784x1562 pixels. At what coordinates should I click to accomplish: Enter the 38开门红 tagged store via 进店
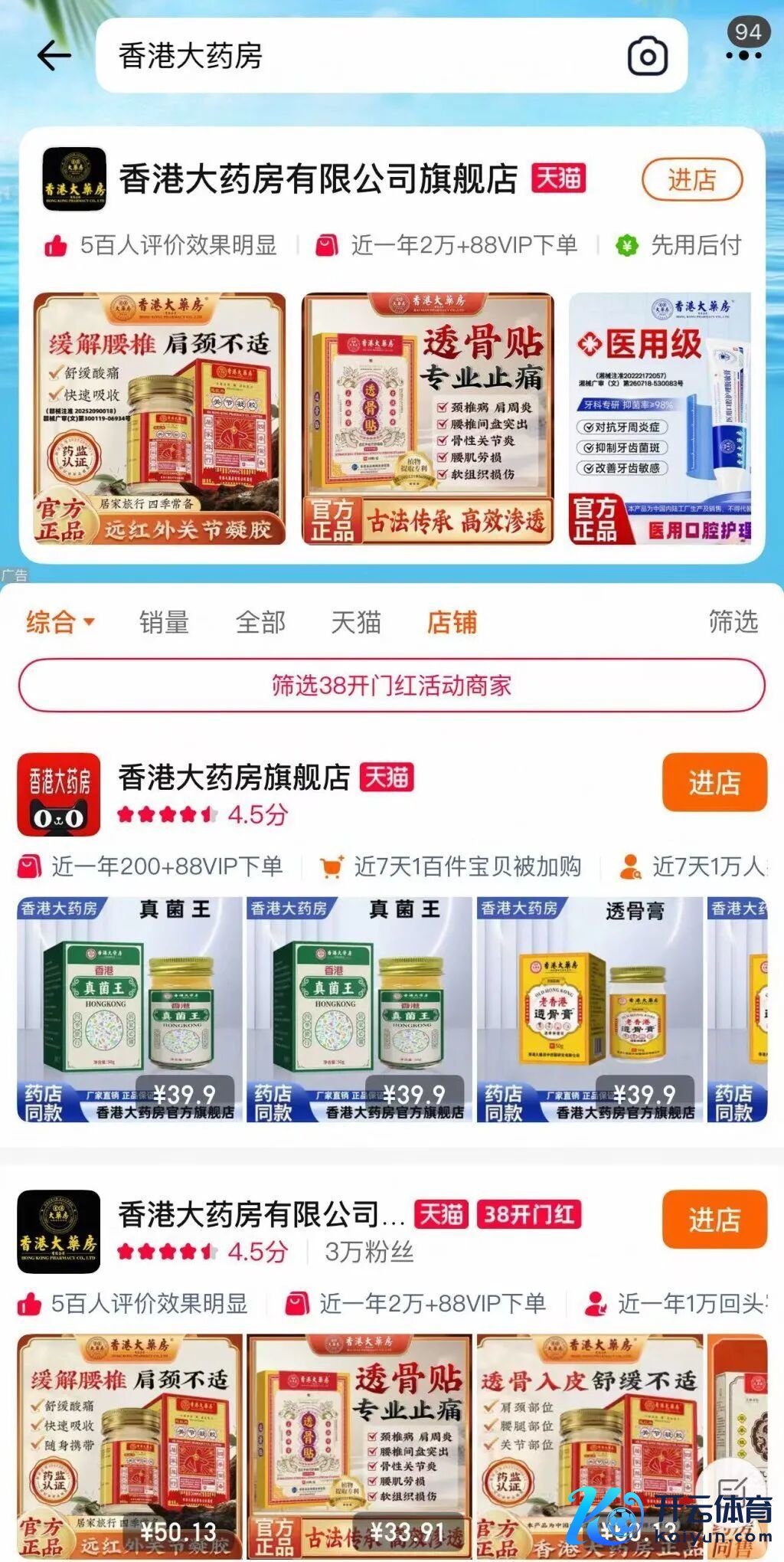[714, 1219]
